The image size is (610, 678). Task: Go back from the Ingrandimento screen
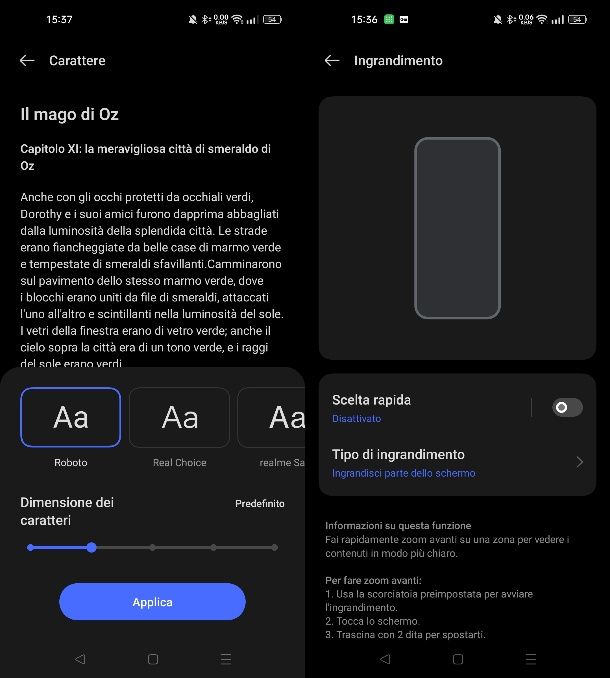tap(332, 61)
